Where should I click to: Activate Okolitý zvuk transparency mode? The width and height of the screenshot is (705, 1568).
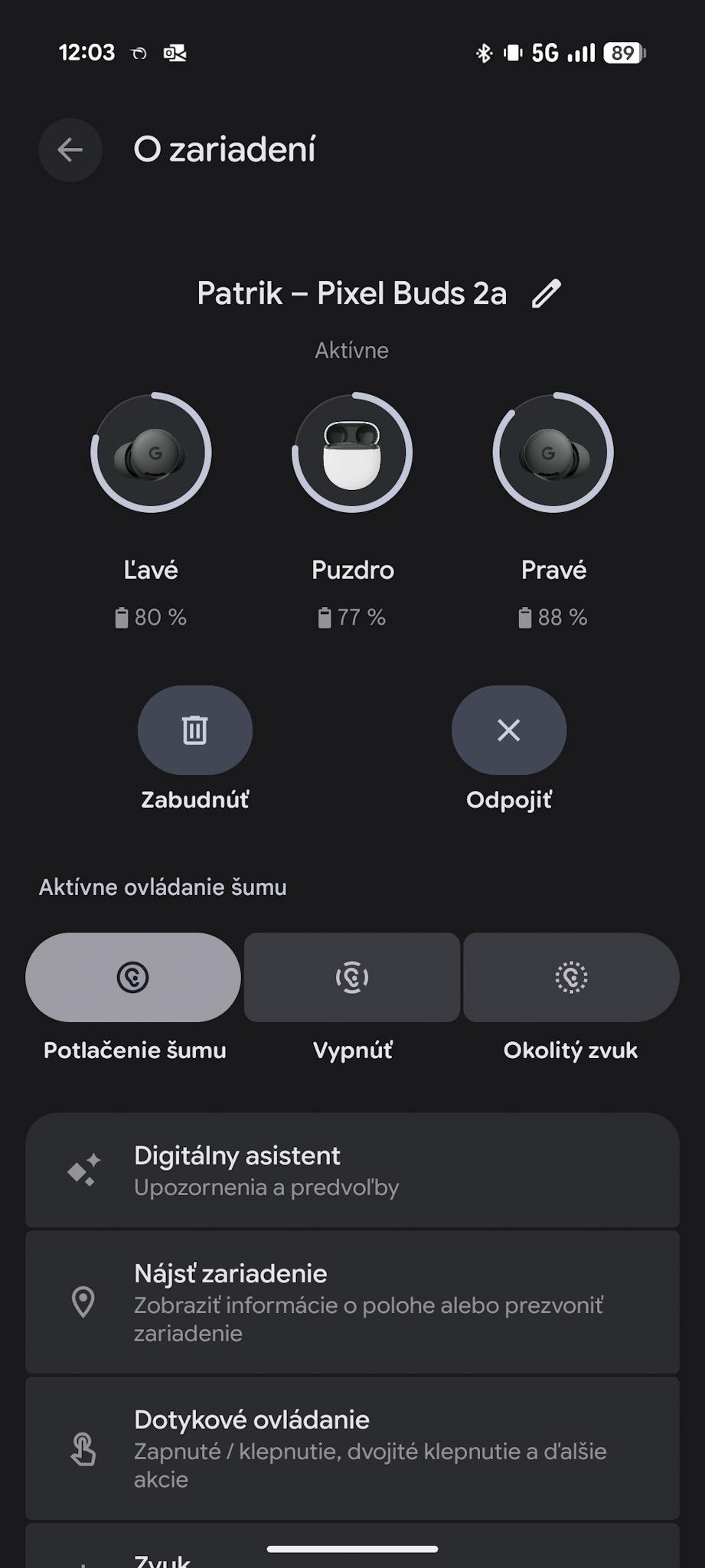tap(570, 977)
